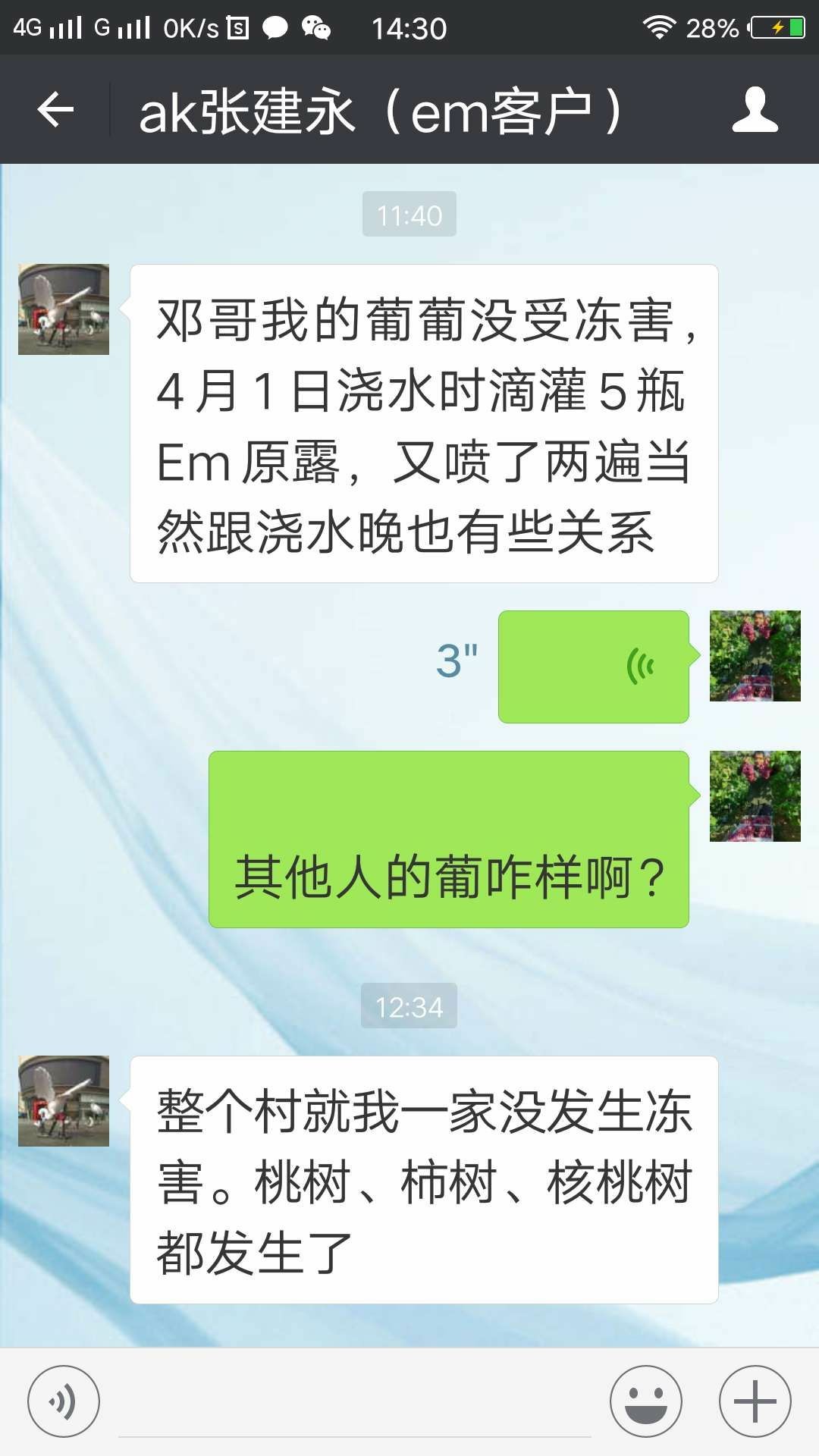This screenshot has width=819, height=1456.
Task: Go back from this chat
Action: pos(55,110)
